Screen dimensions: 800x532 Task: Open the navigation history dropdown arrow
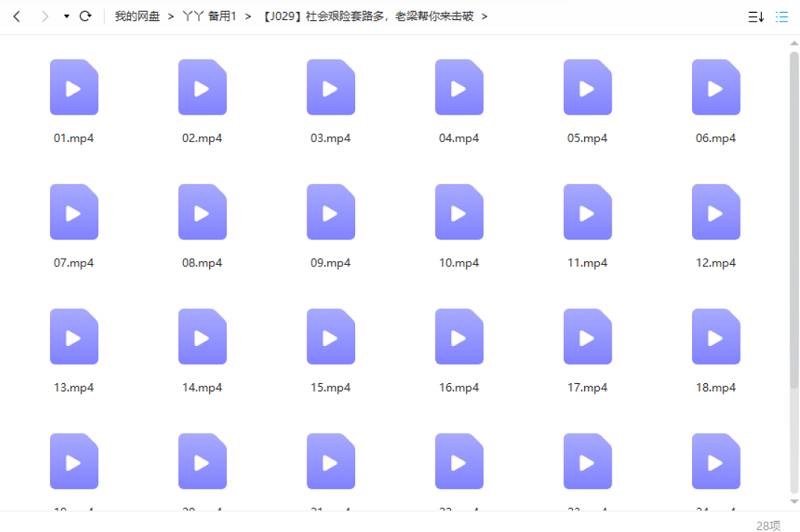tap(66, 17)
